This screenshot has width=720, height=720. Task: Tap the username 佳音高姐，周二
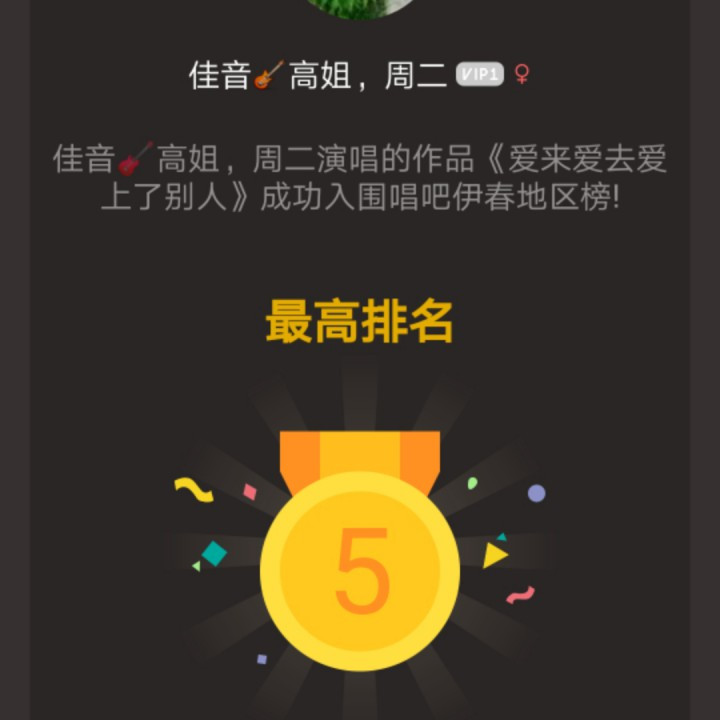click(318, 75)
